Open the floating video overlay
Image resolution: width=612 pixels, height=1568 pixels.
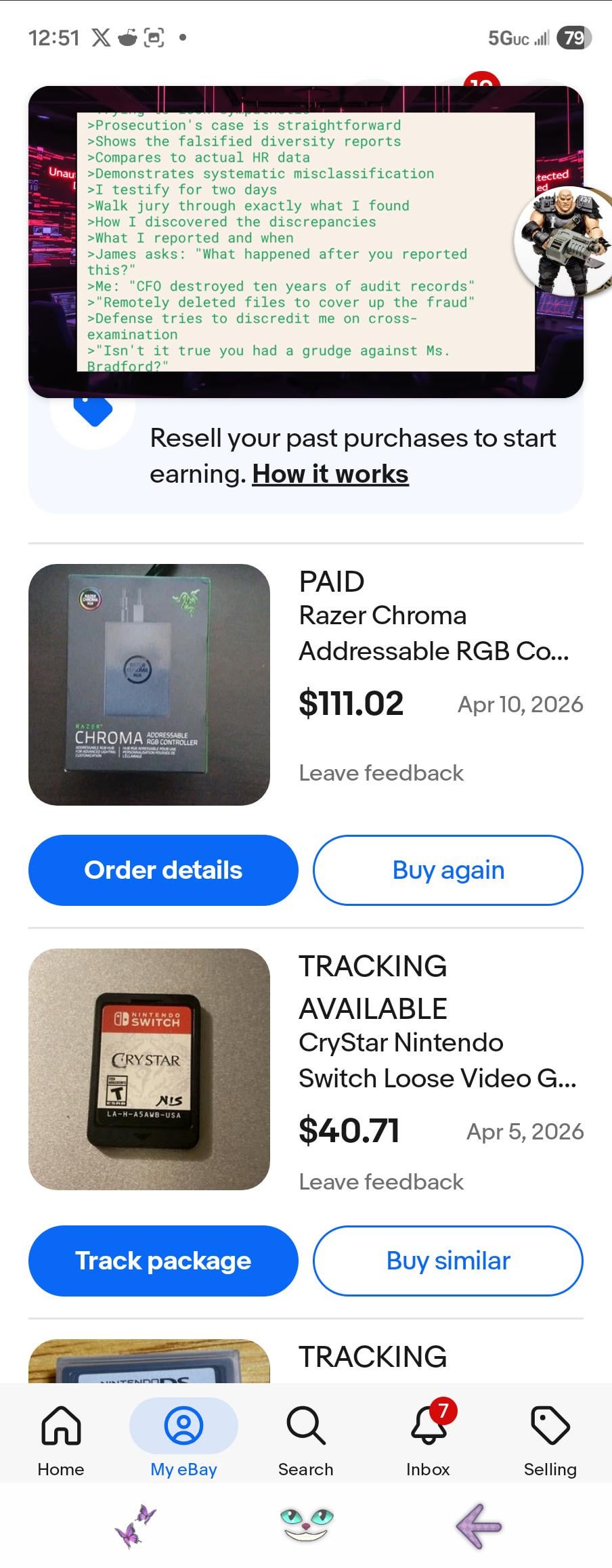point(306,242)
